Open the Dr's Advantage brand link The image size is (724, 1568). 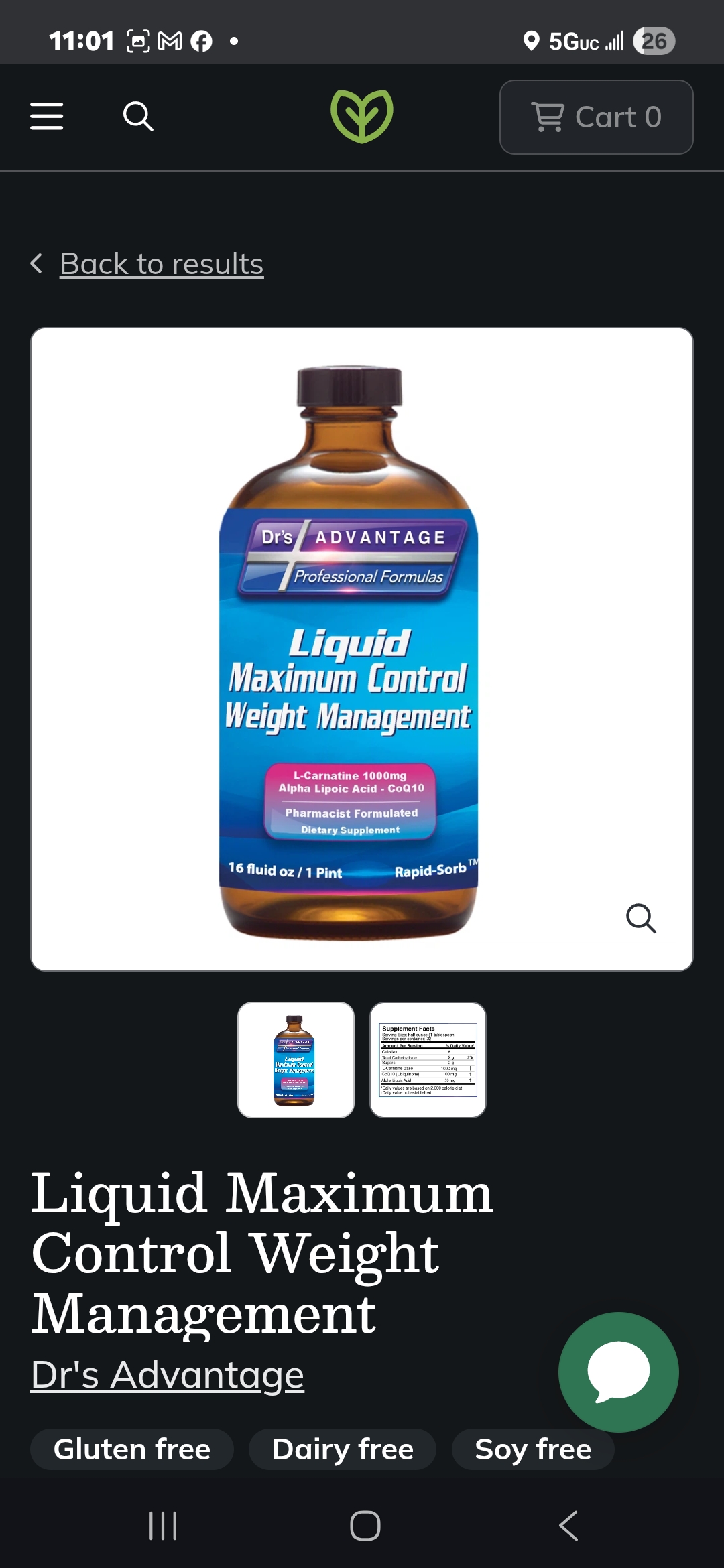(x=168, y=1375)
